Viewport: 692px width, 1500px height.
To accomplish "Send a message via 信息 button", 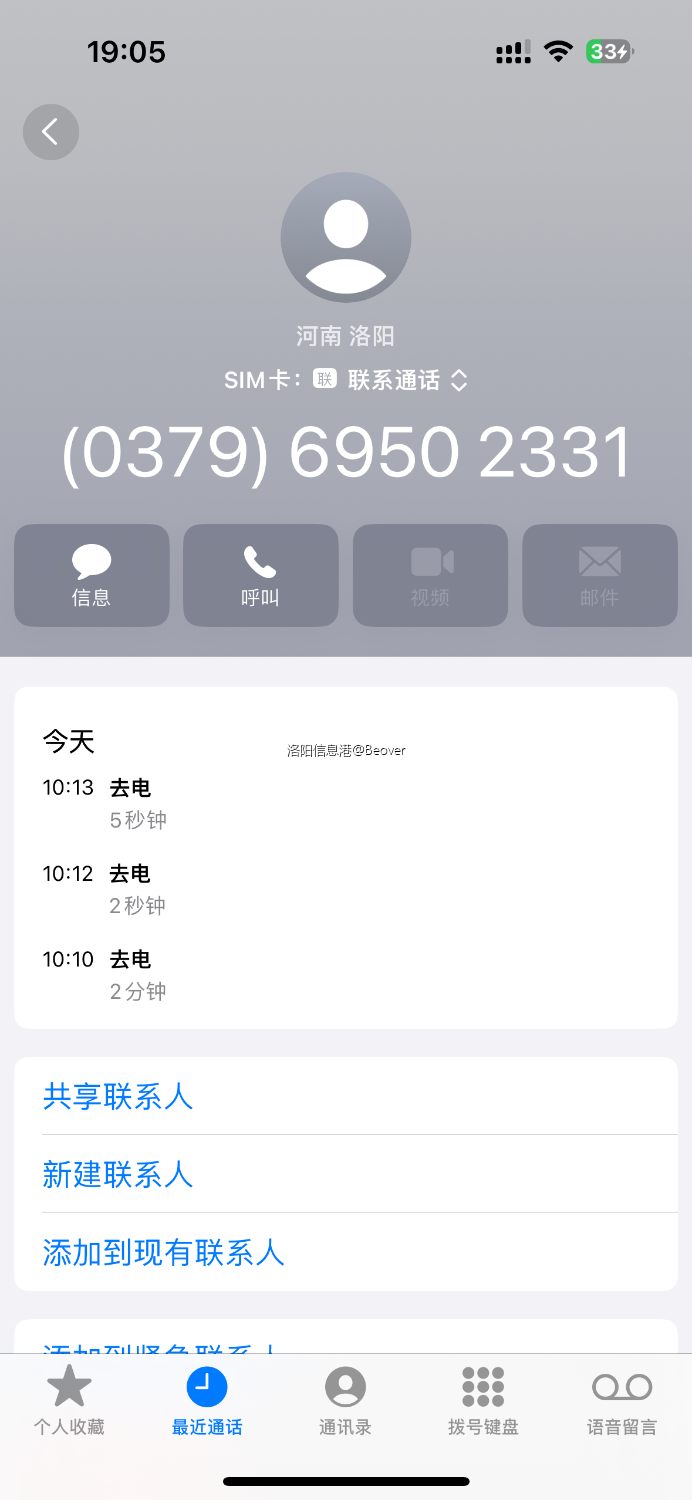I will coord(91,576).
